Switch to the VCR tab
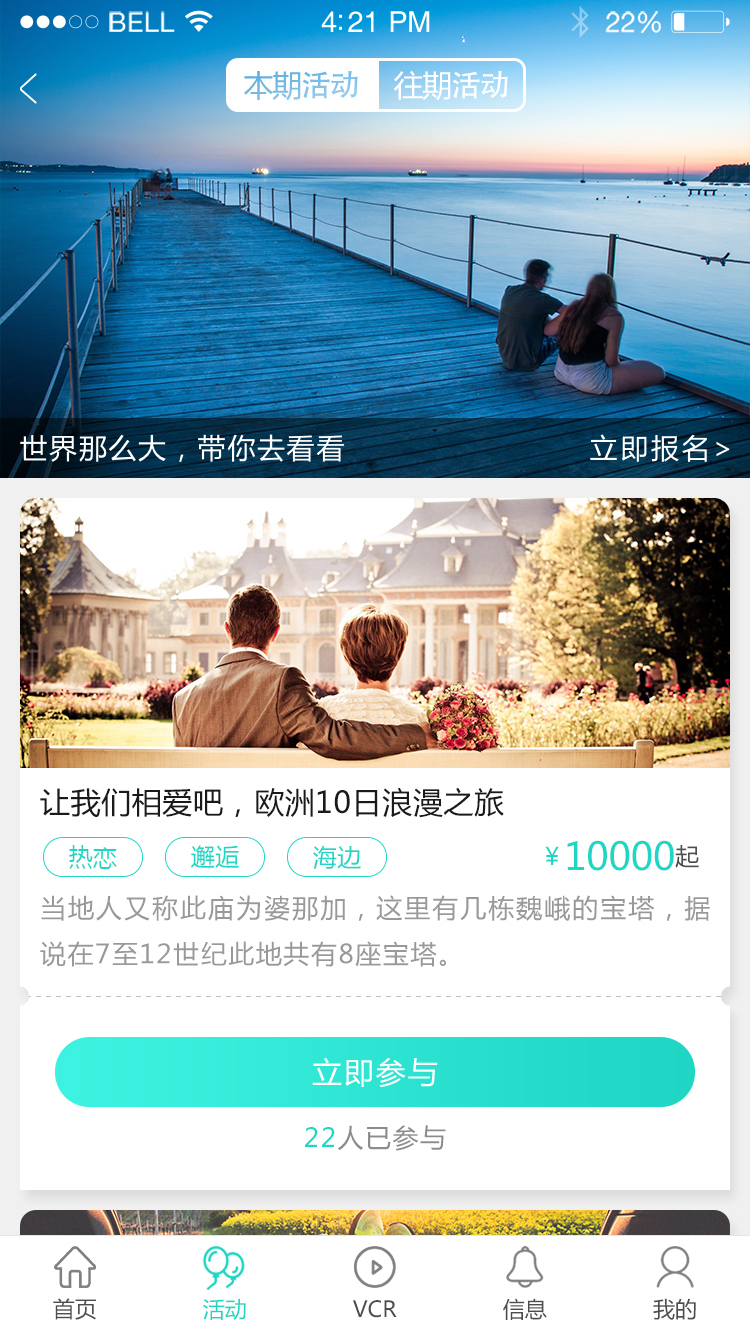The height and width of the screenshot is (1334, 750). click(x=375, y=1284)
